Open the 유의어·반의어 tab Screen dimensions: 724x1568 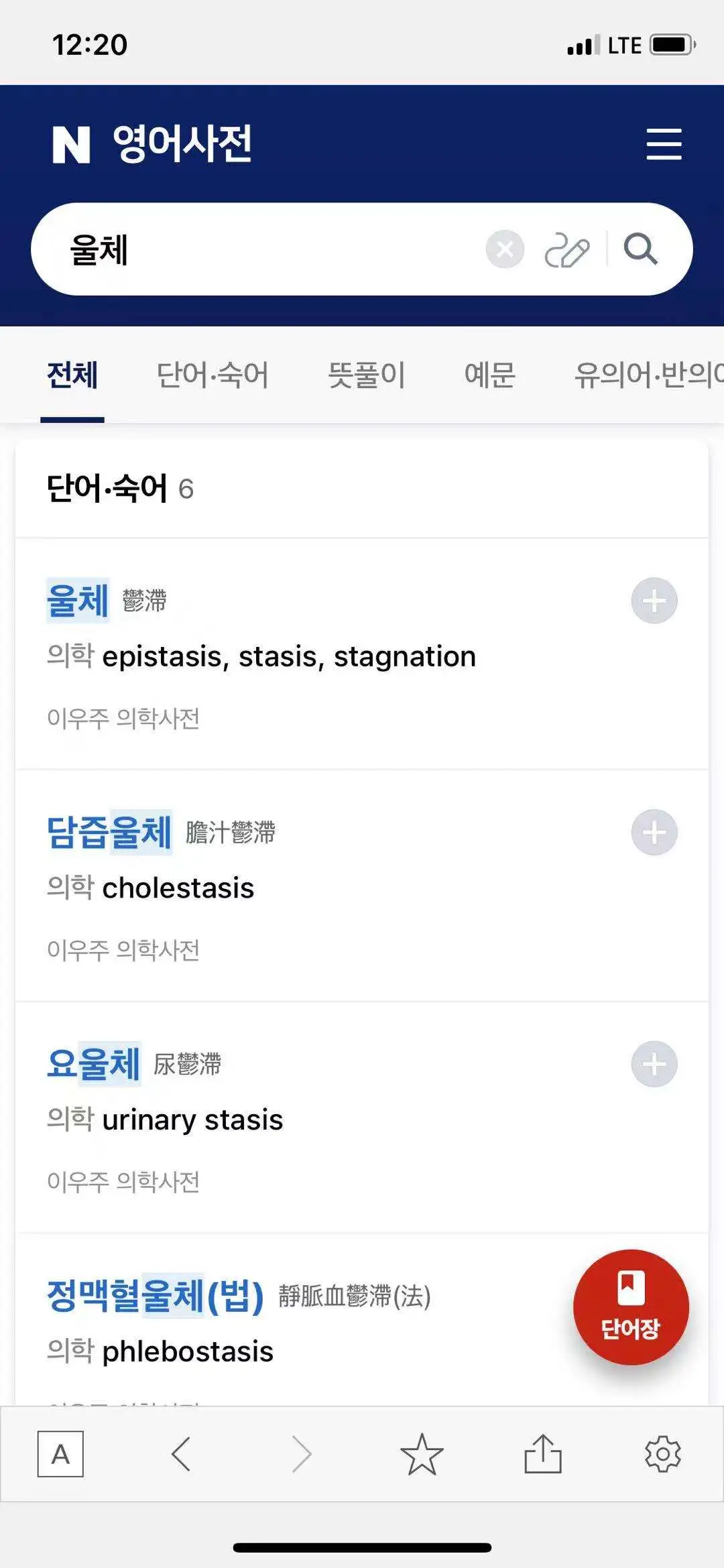649,375
